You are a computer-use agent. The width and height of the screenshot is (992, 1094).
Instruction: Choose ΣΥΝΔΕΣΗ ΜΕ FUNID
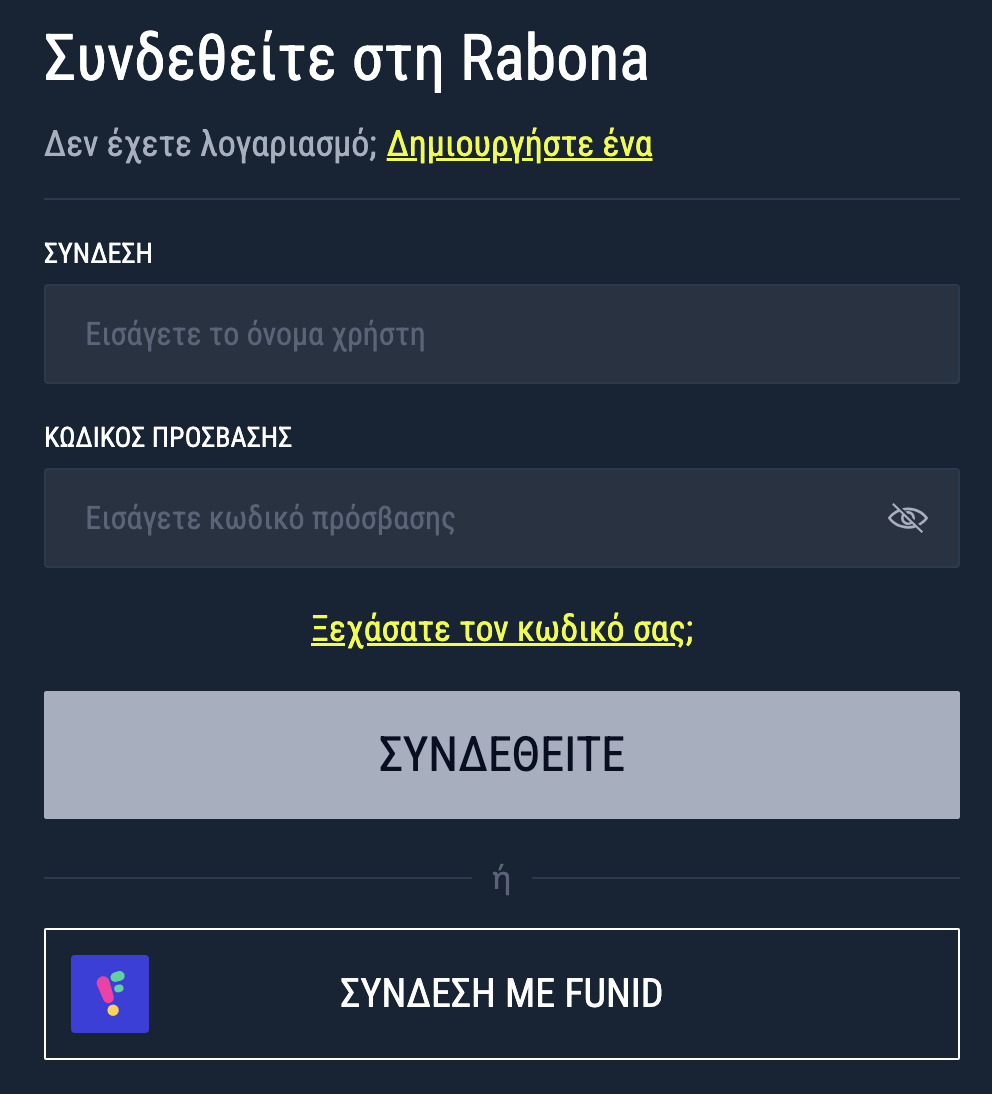tap(501, 994)
